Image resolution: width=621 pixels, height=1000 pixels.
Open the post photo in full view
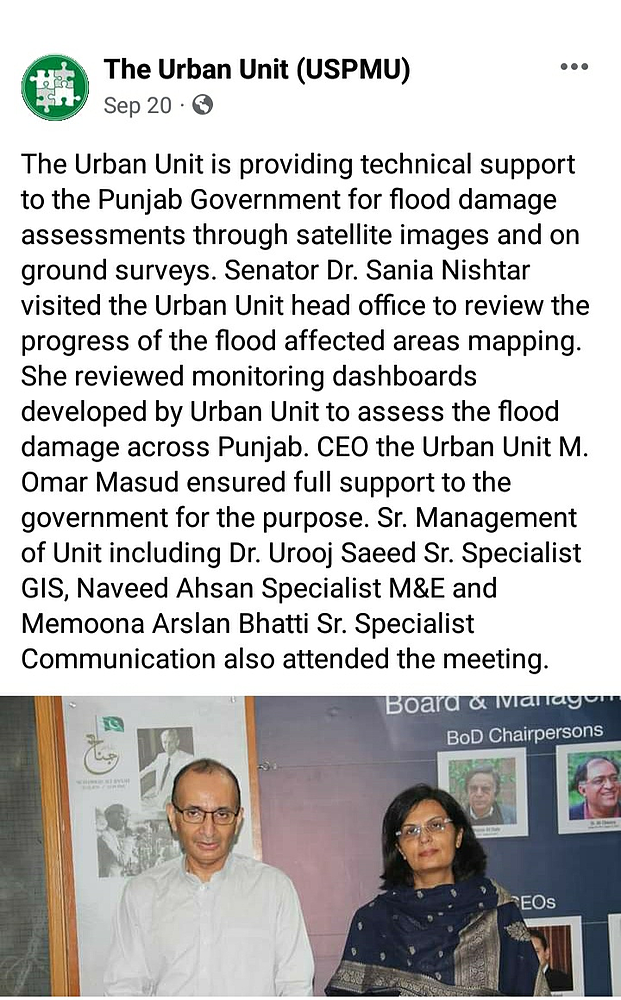click(310, 846)
